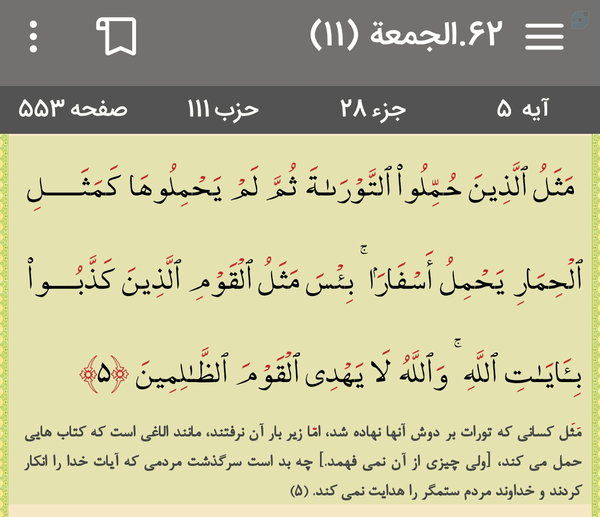Open the حزب ۱۱۱ hizb selector
The width and height of the screenshot is (600, 517).
tap(223, 109)
